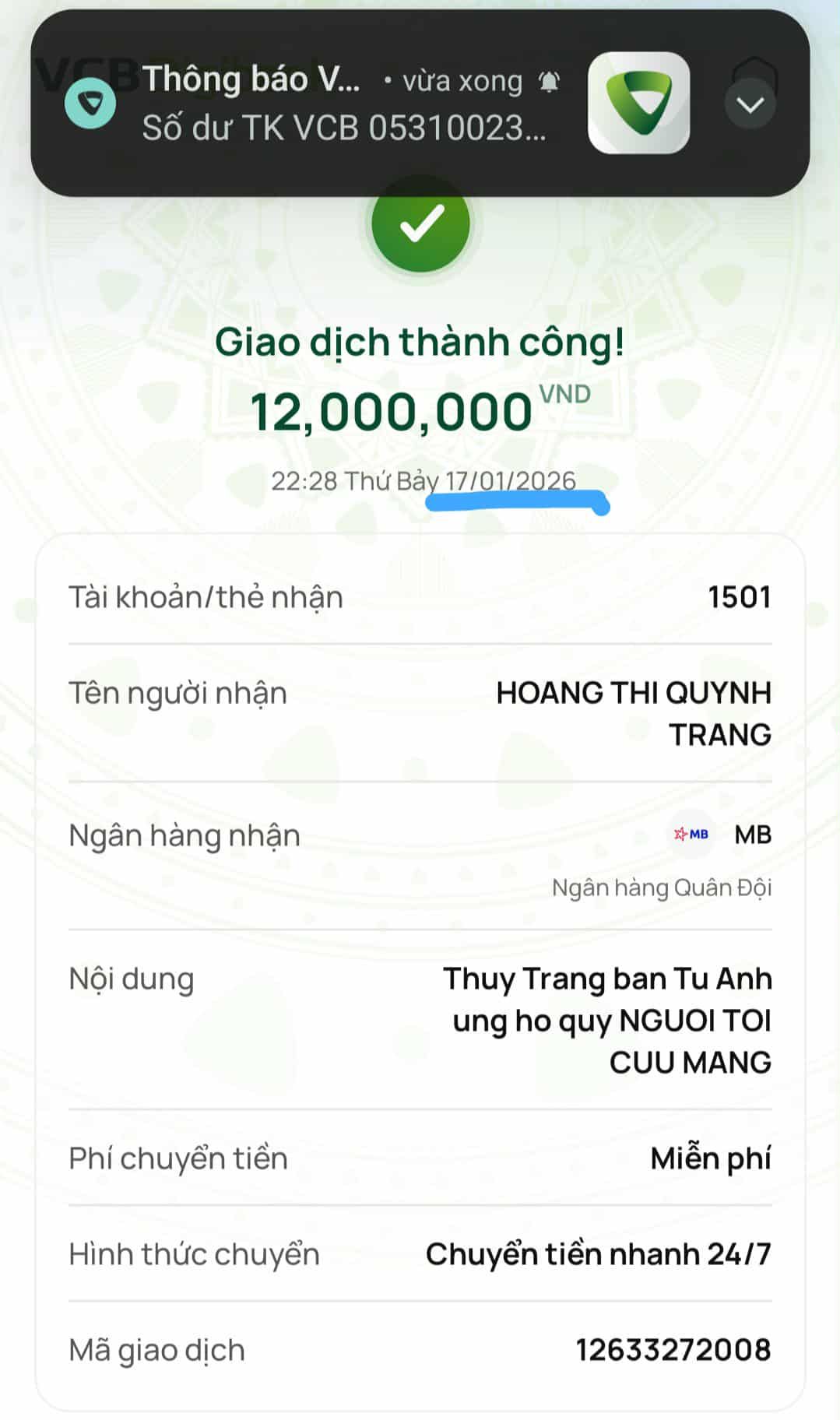Open the VCB balance notification banner
The width and height of the screenshot is (840, 1420).
pyautogui.click(x=343, y=104)
